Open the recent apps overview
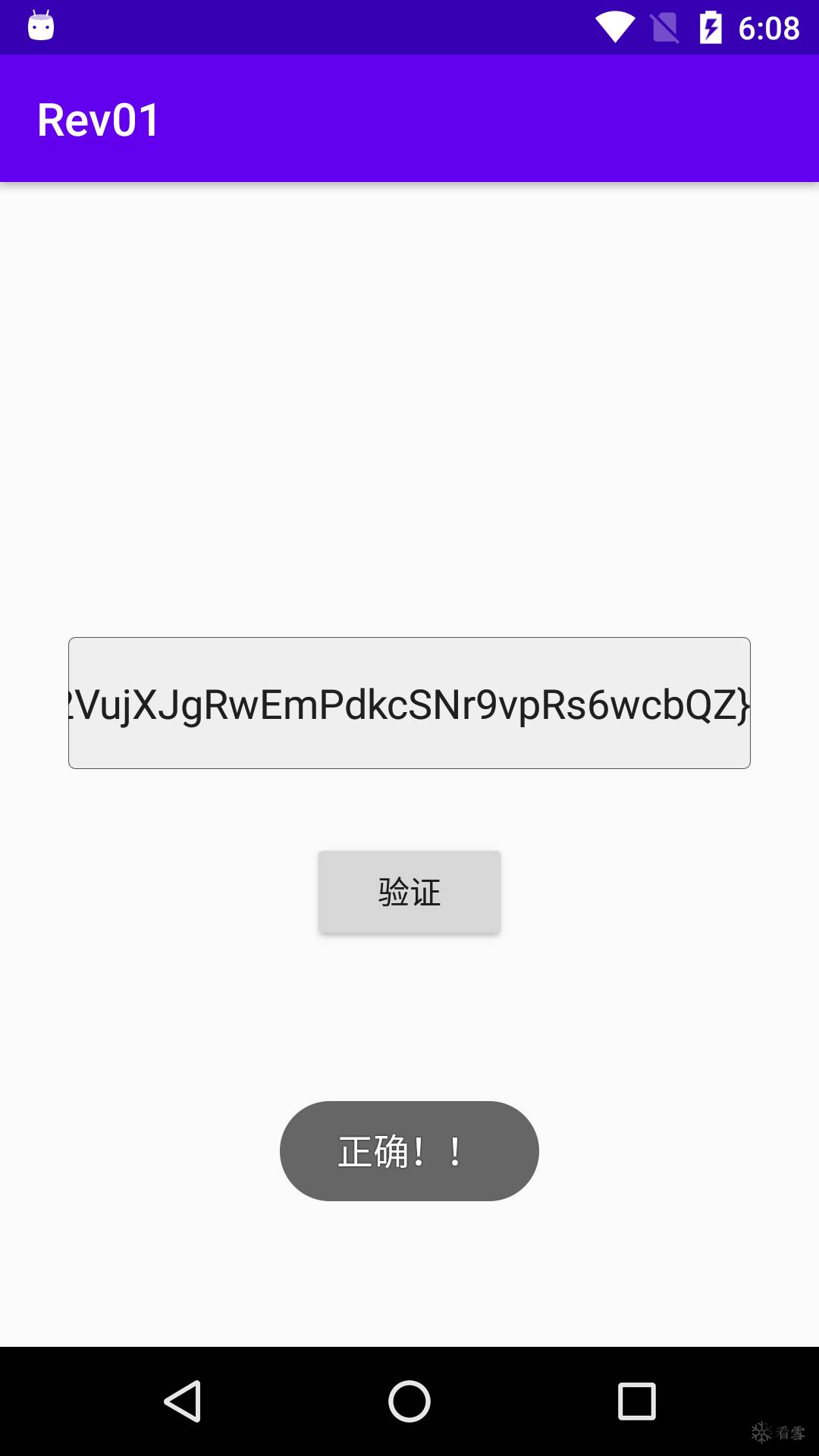The width and height of the screenshot is (819, 1456). point(636,1401)
